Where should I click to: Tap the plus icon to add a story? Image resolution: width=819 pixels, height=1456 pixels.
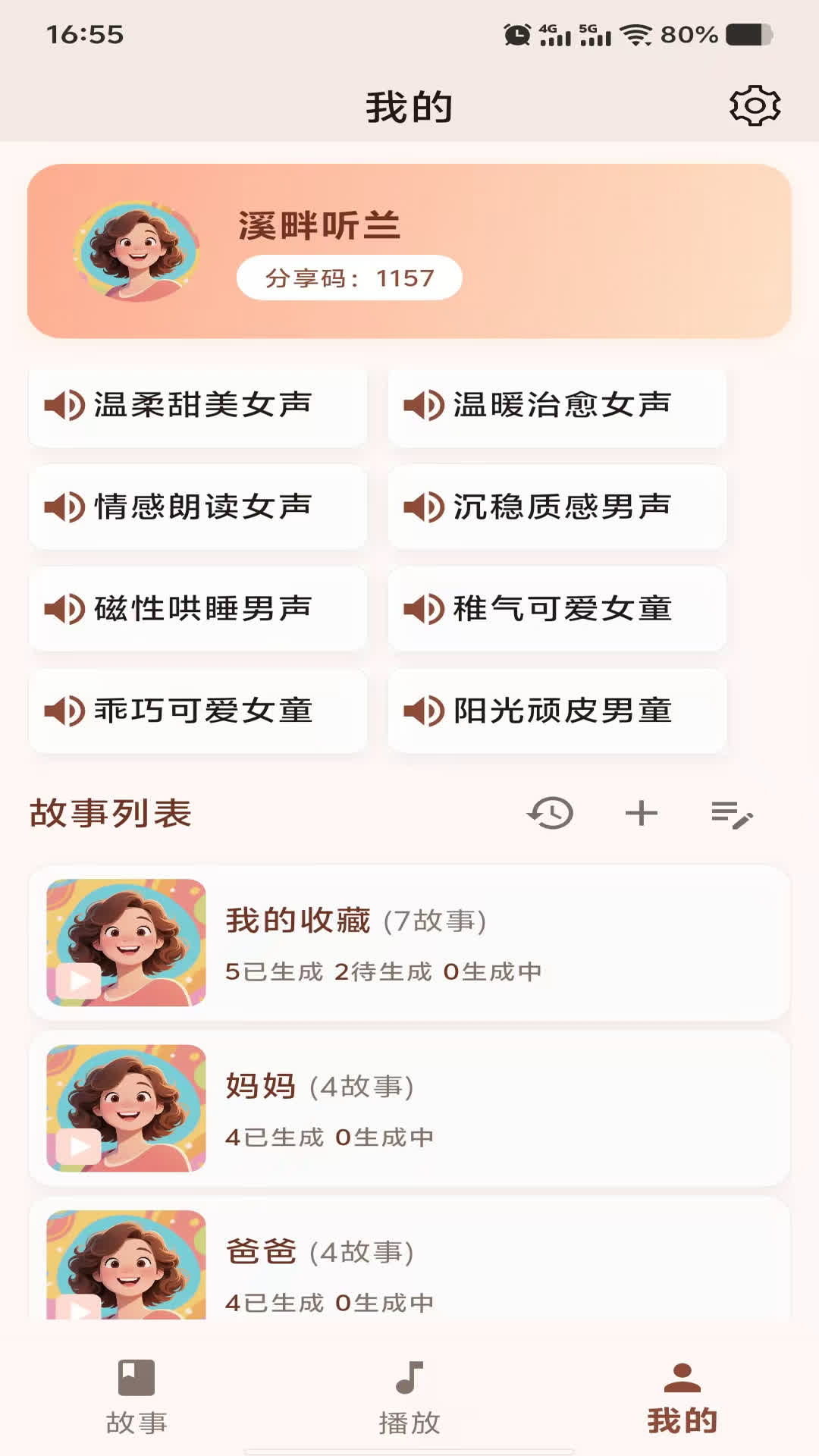click(x=641, y=815)
